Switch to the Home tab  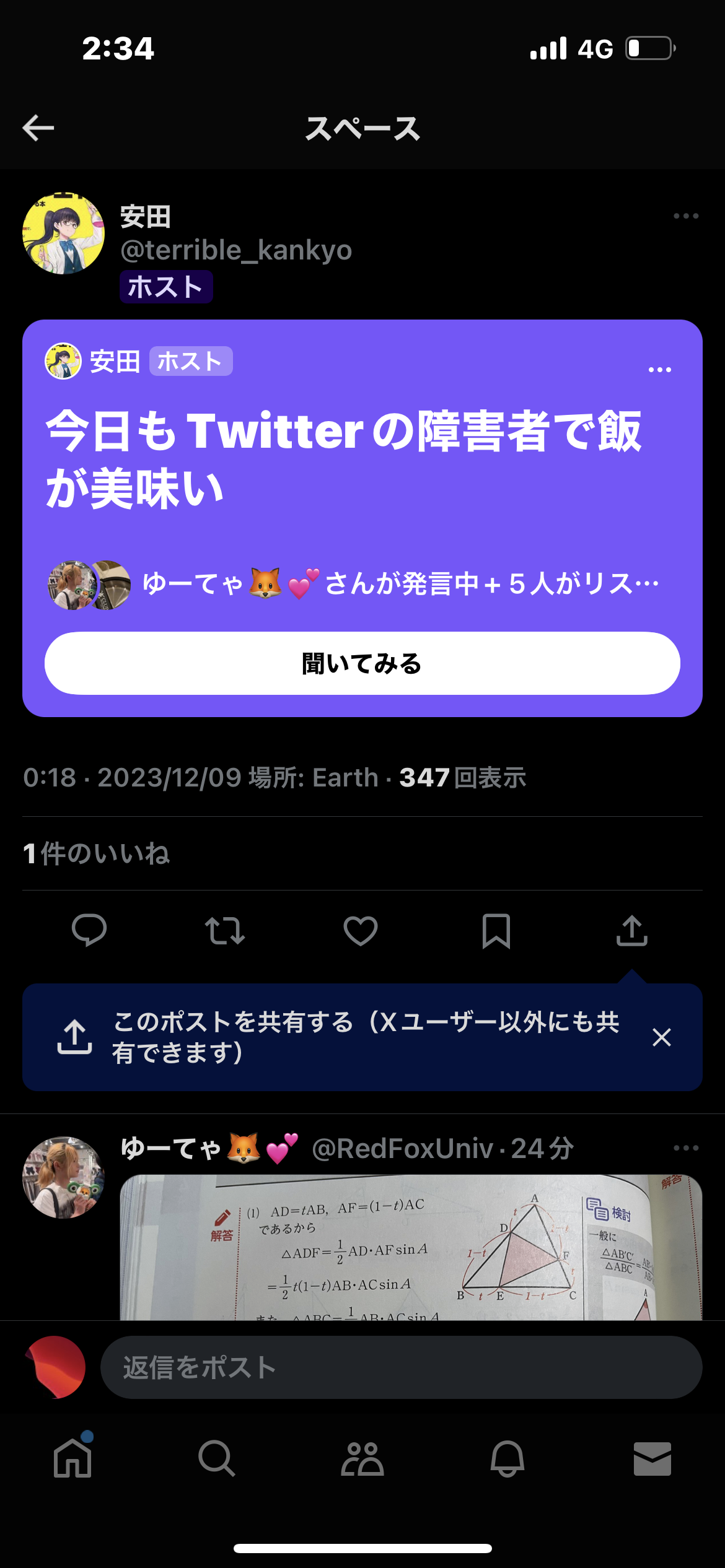(x=72, y=1458)
